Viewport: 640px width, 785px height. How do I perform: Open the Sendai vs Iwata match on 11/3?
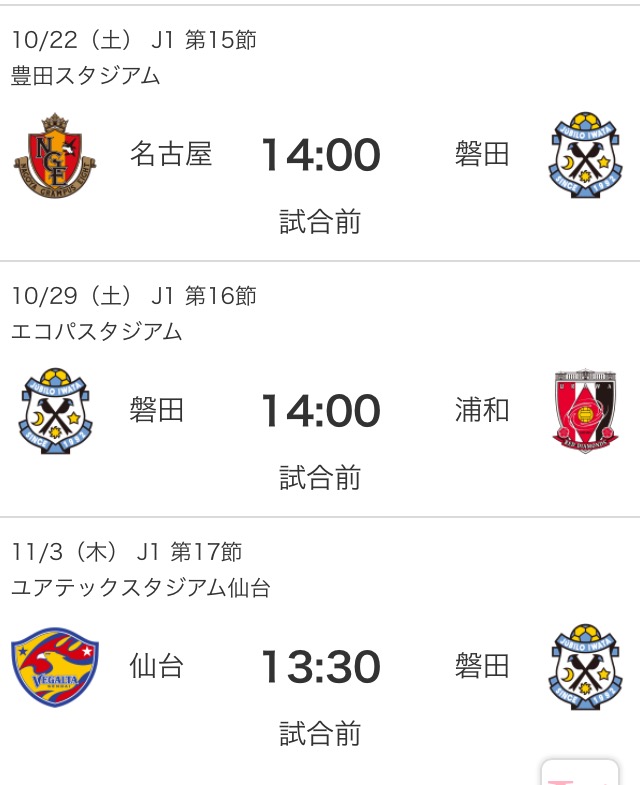coord(320,667)
